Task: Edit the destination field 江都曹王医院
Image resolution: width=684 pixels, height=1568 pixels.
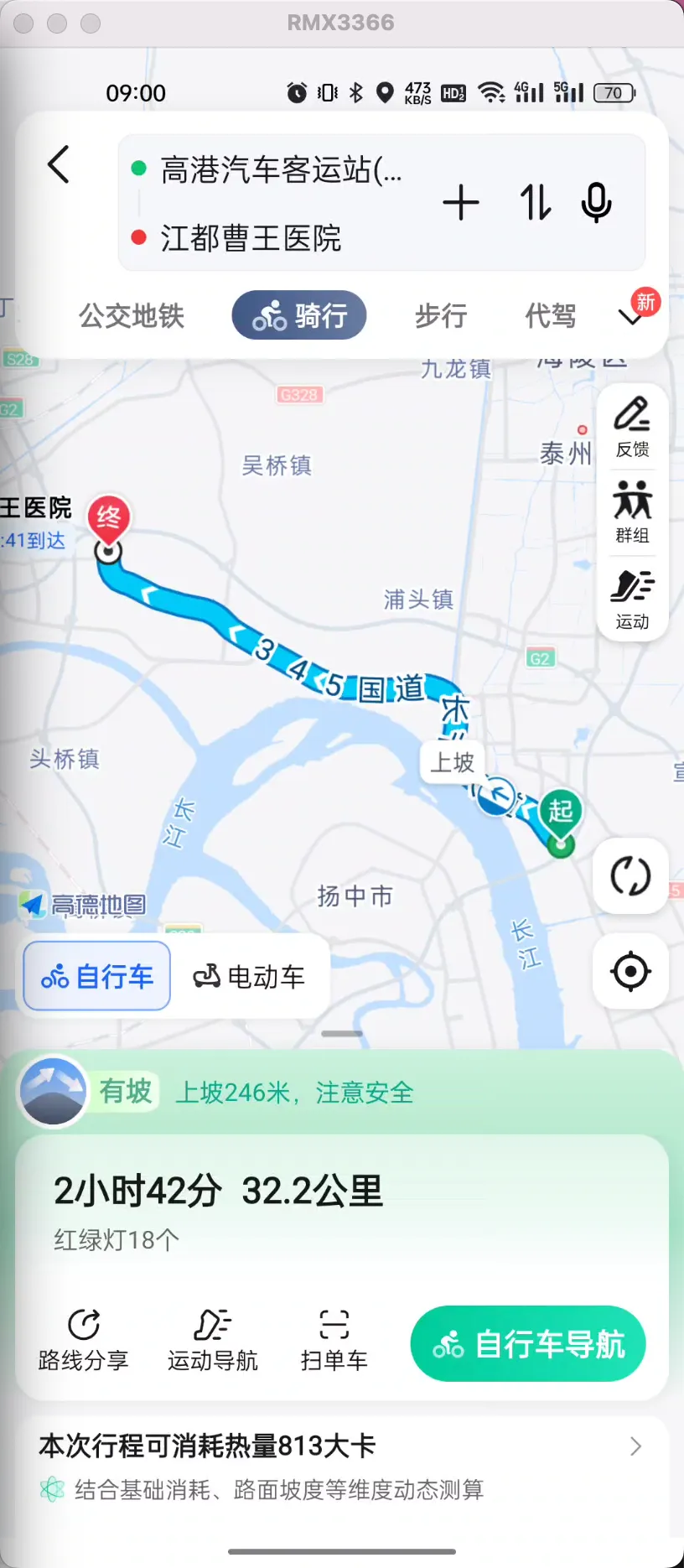Action: (251, 238)
